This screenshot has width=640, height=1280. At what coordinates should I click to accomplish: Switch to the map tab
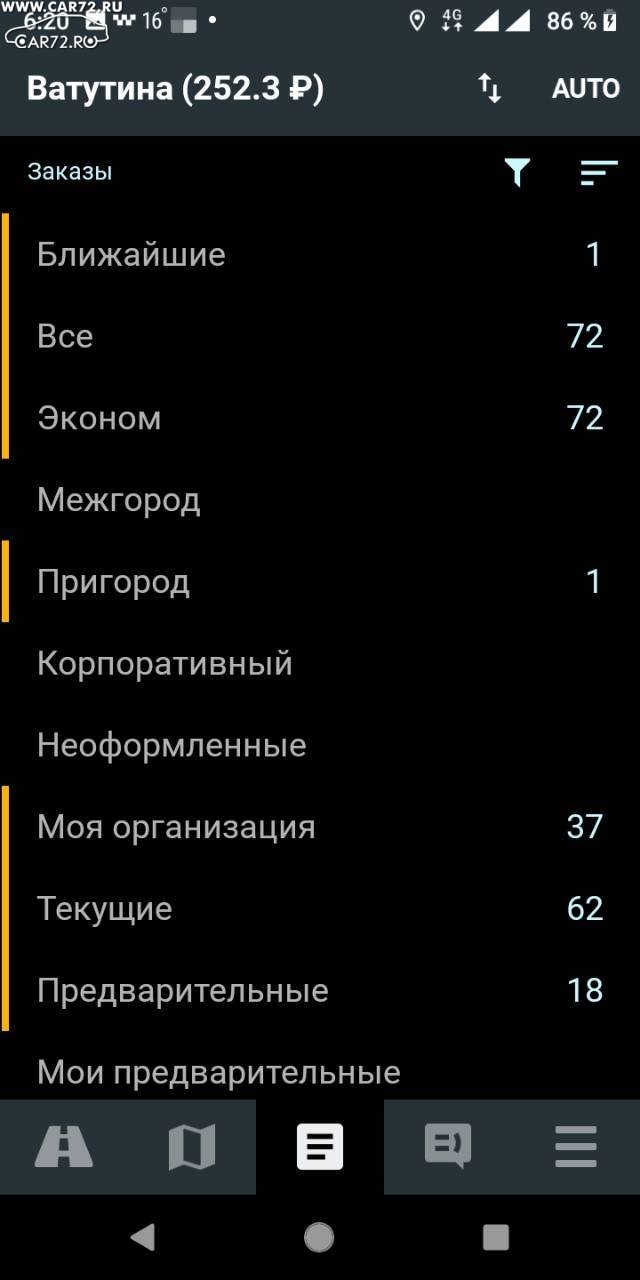click(192, 1147)
